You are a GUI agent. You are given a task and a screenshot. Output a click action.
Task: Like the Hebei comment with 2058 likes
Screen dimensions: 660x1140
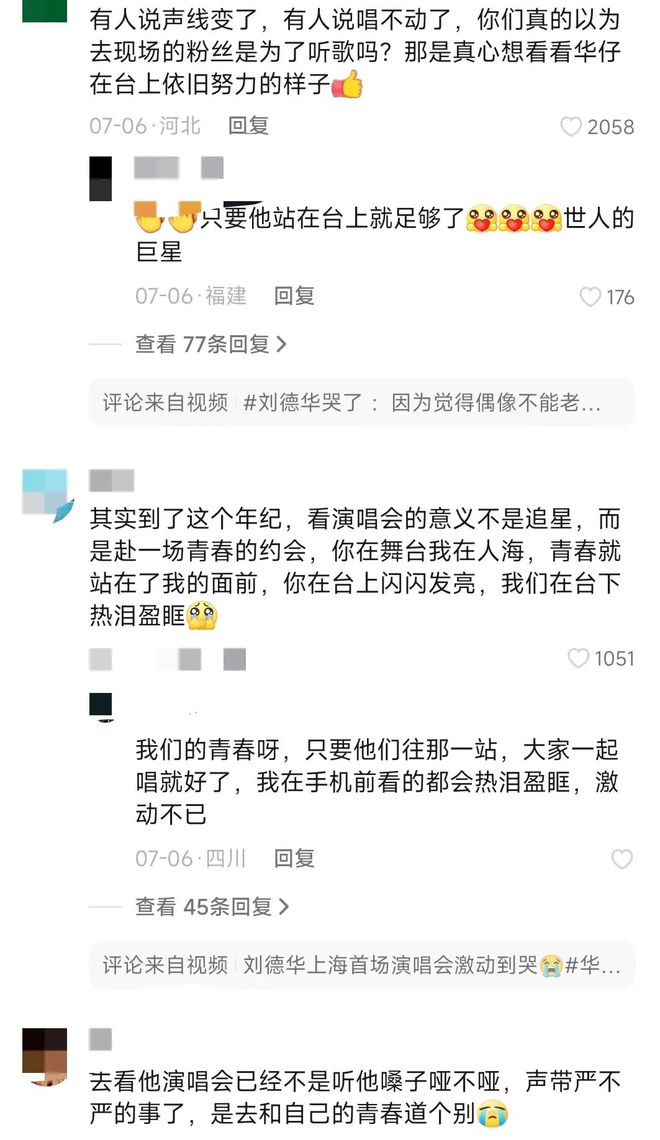tap(572, 127)
